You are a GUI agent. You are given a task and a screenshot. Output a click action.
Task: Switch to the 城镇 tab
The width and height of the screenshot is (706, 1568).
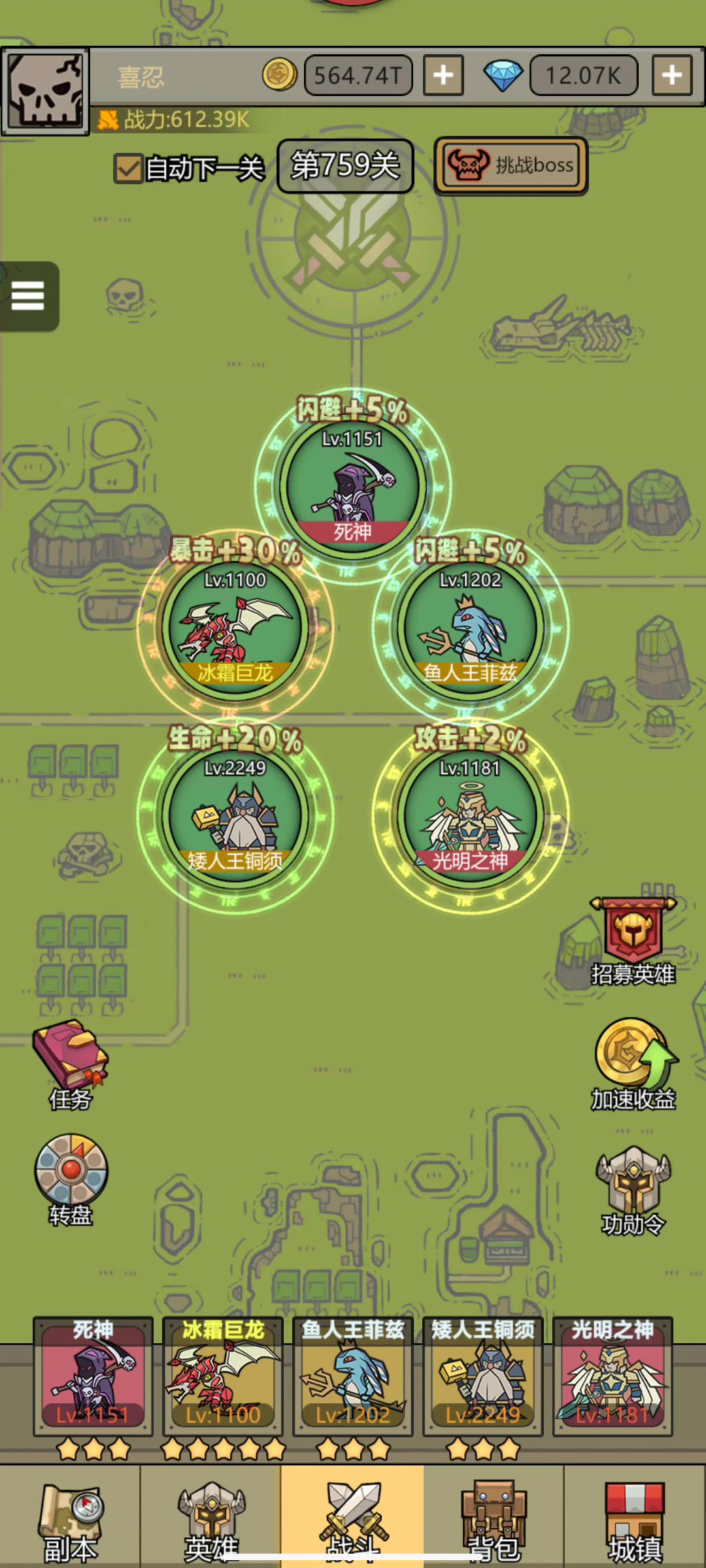635,1517
